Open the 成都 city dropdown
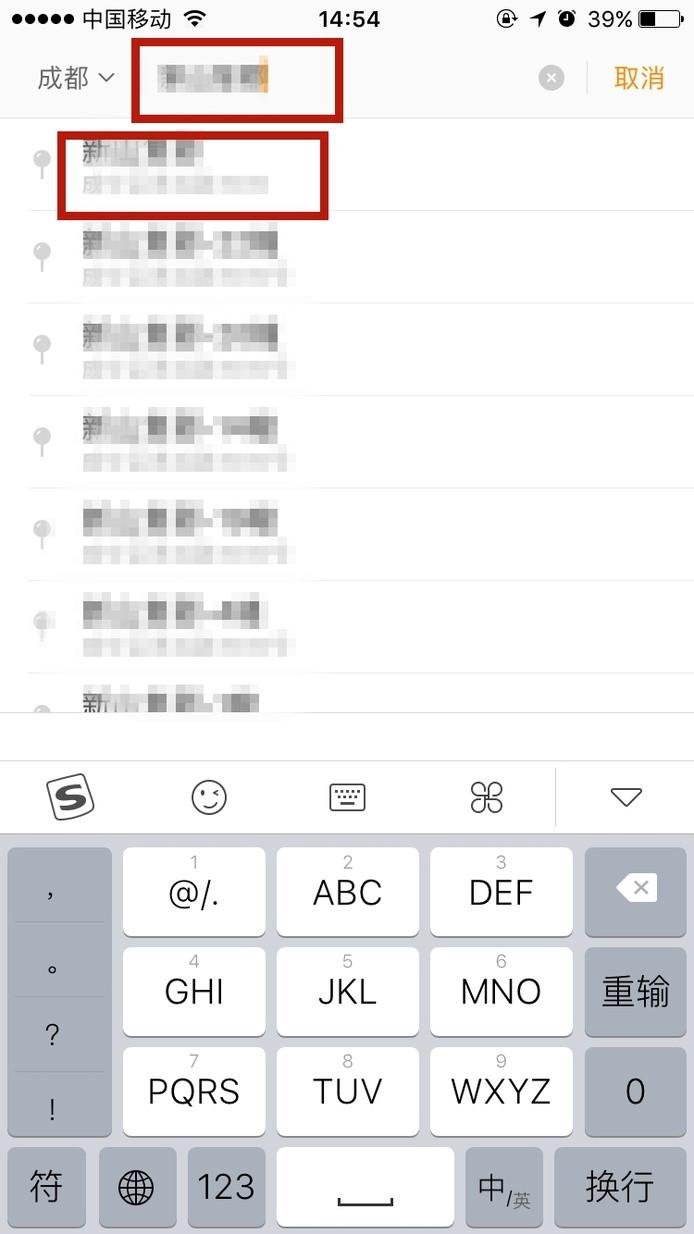Viewport: 694px width, 1234px height. (76, 78)
